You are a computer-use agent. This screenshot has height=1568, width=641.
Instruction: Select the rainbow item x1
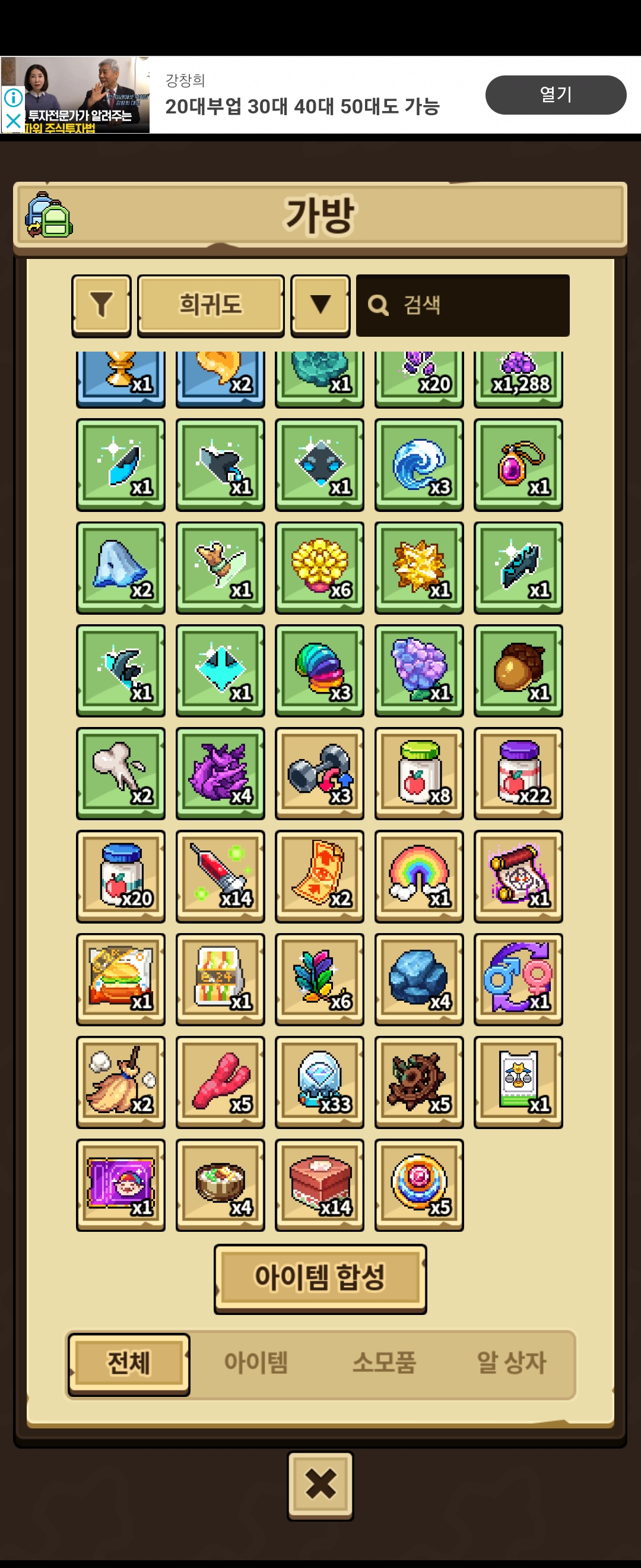[x=418, y=876]
